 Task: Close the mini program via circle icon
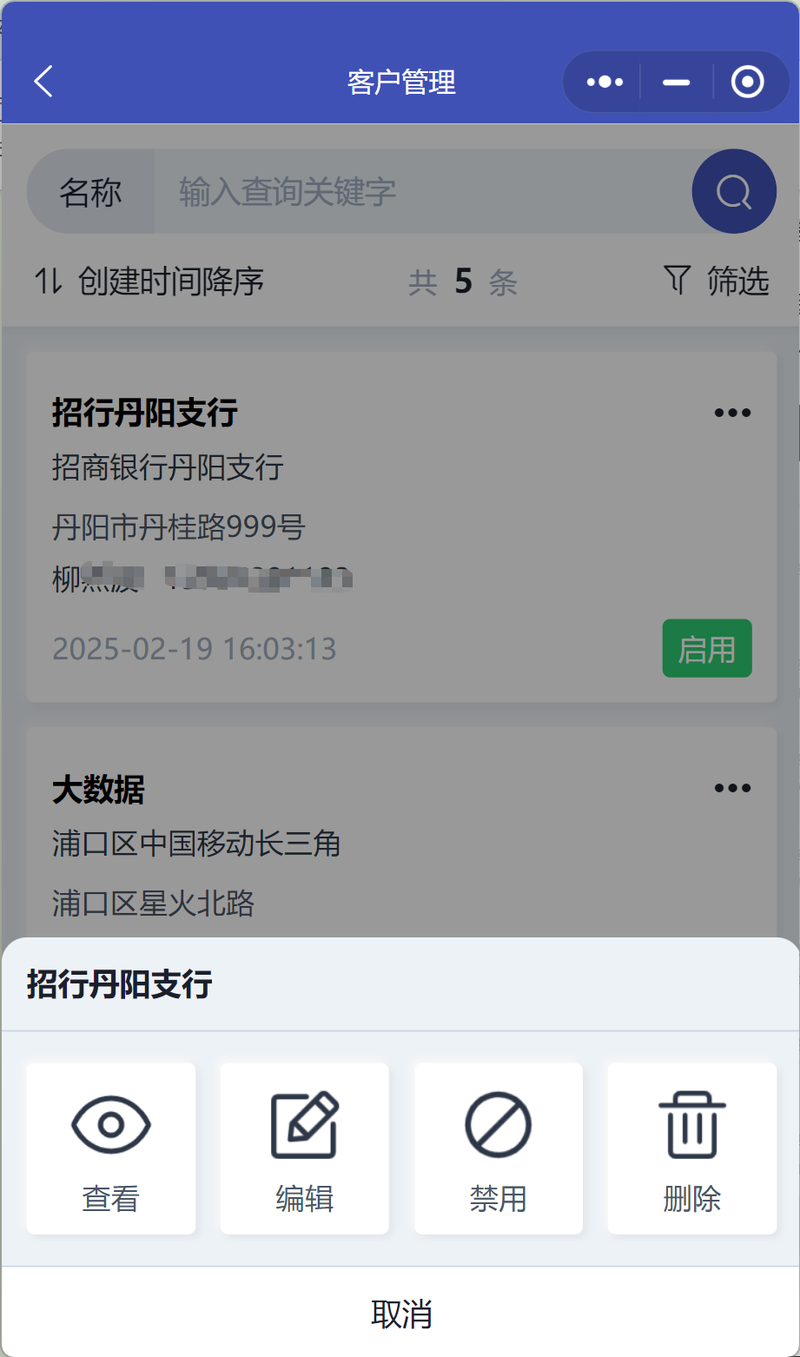pos(747,82)
